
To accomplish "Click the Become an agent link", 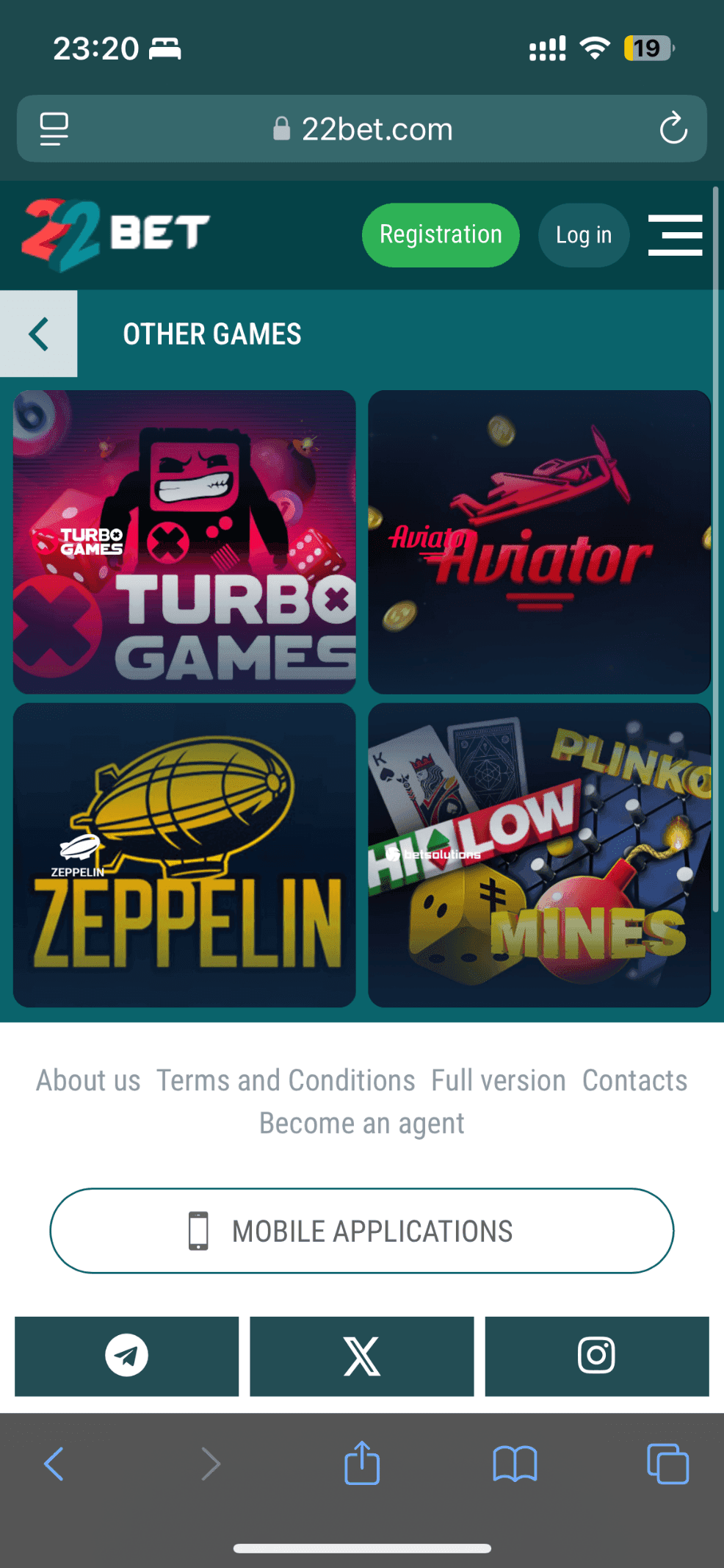I will (x=361, y=1123).
